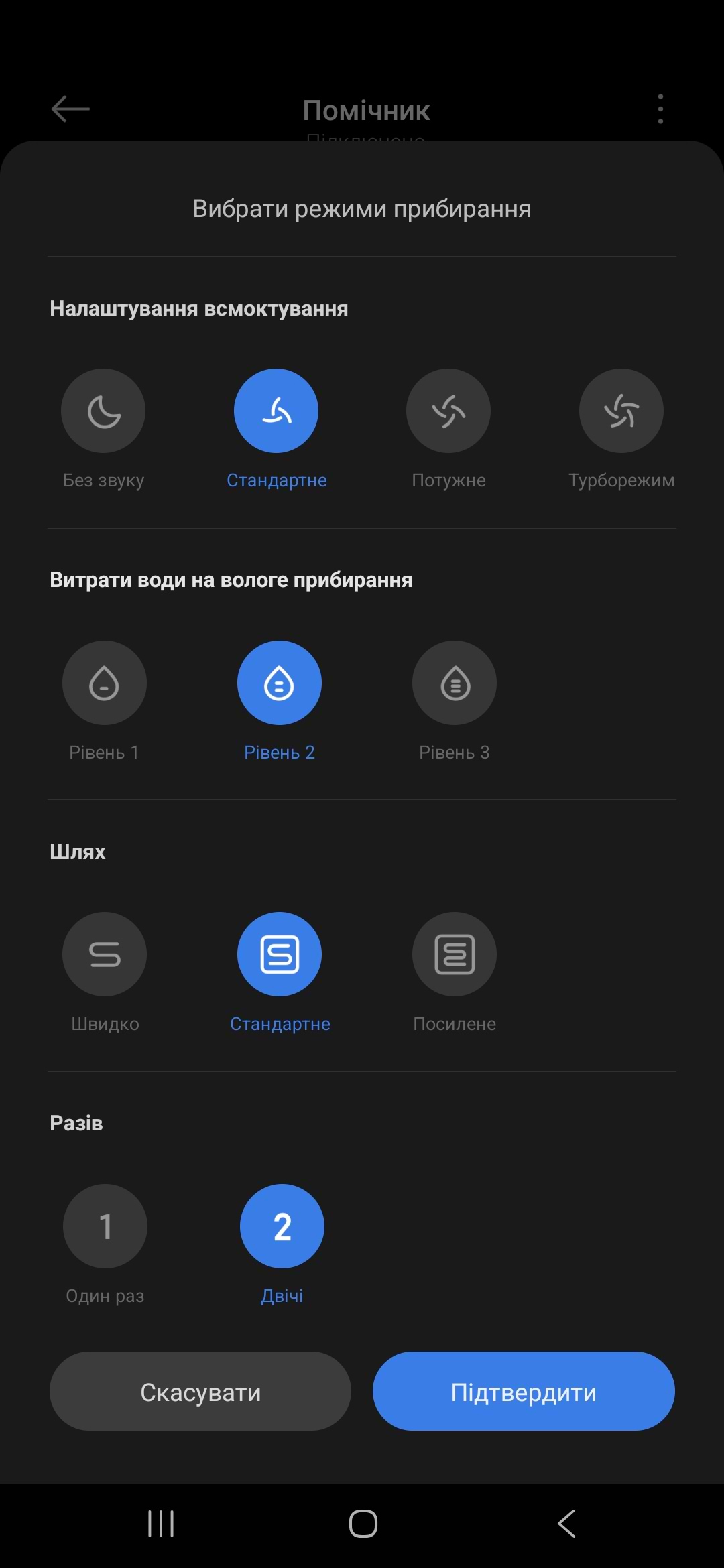This screenshot has width=724, height=1568.
Task: Set cleaning count to Один раз
Action: coord(105,1226)
